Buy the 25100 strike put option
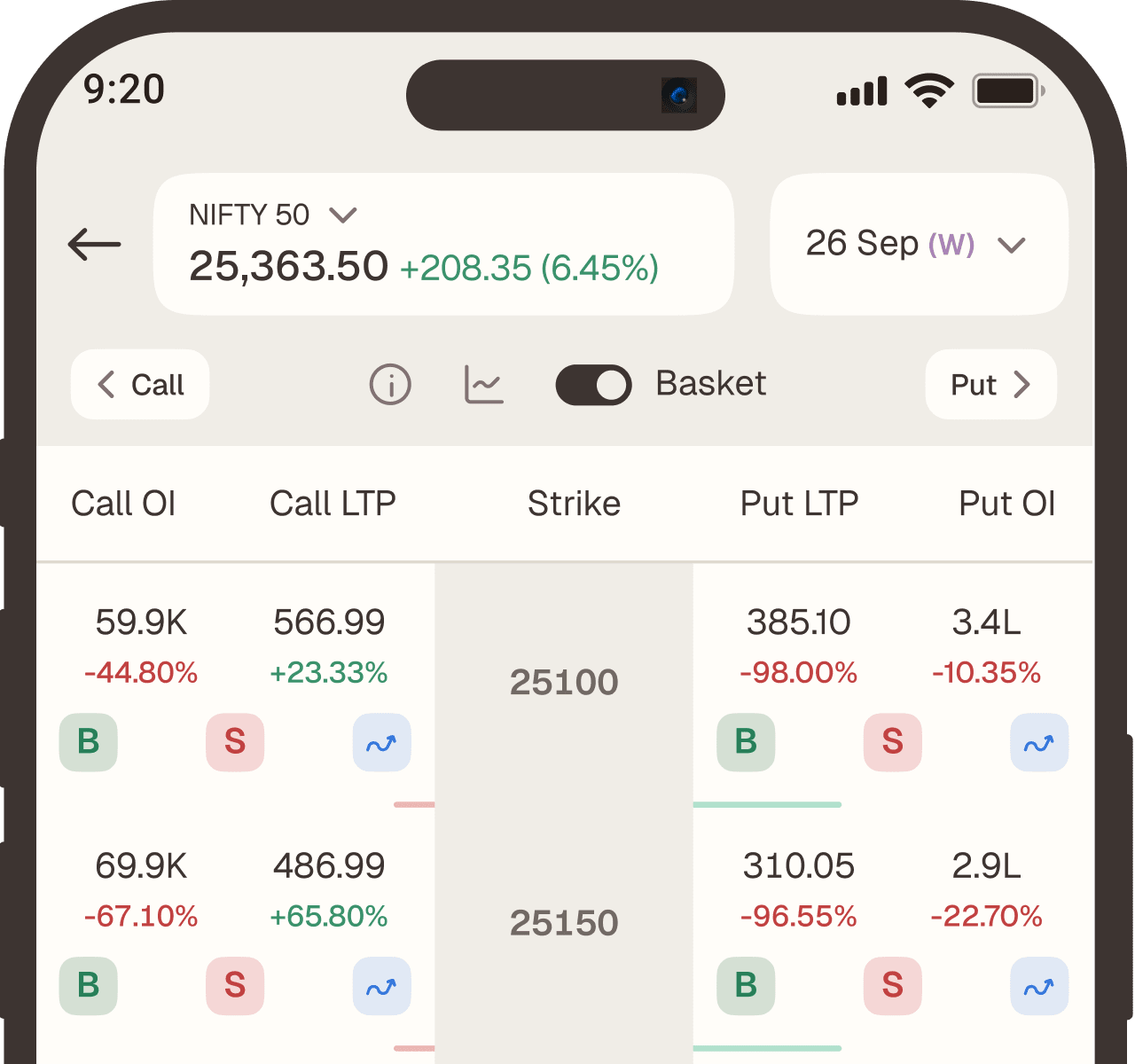1135x1064 pixels. [x=746, y=741]
